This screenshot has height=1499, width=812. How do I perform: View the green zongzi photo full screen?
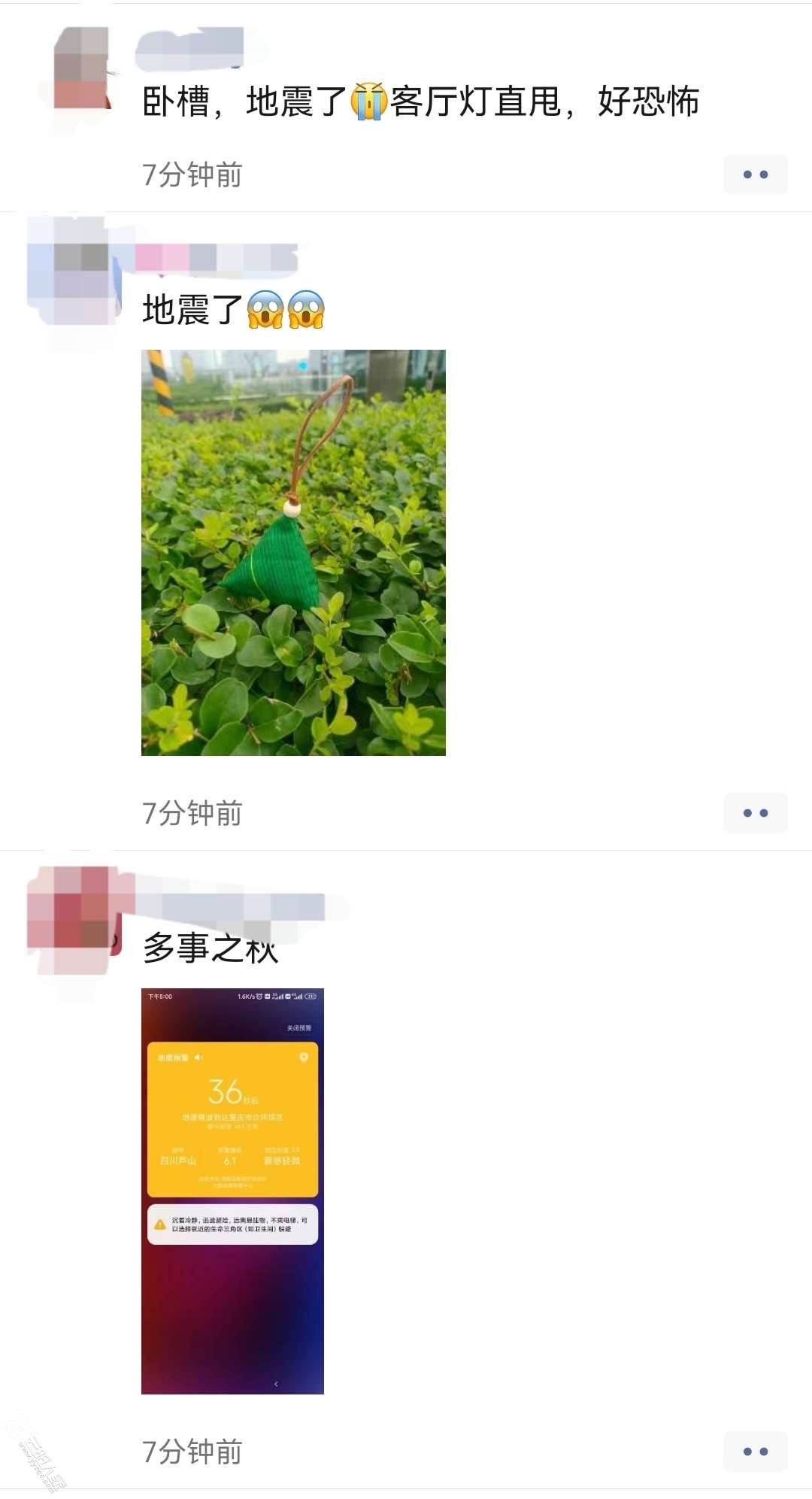click(x=293, y=553)
